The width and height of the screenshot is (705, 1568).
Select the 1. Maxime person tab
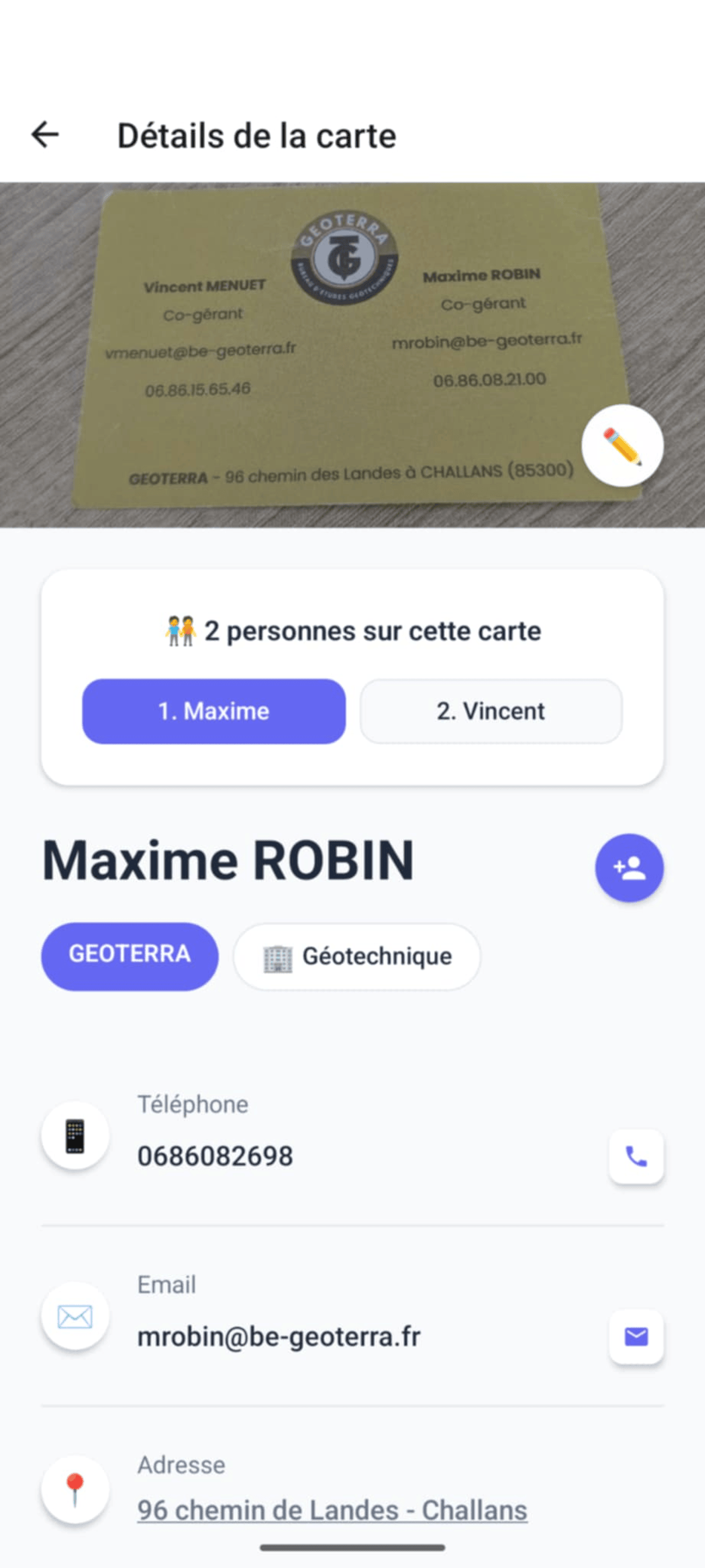point(213,711)
